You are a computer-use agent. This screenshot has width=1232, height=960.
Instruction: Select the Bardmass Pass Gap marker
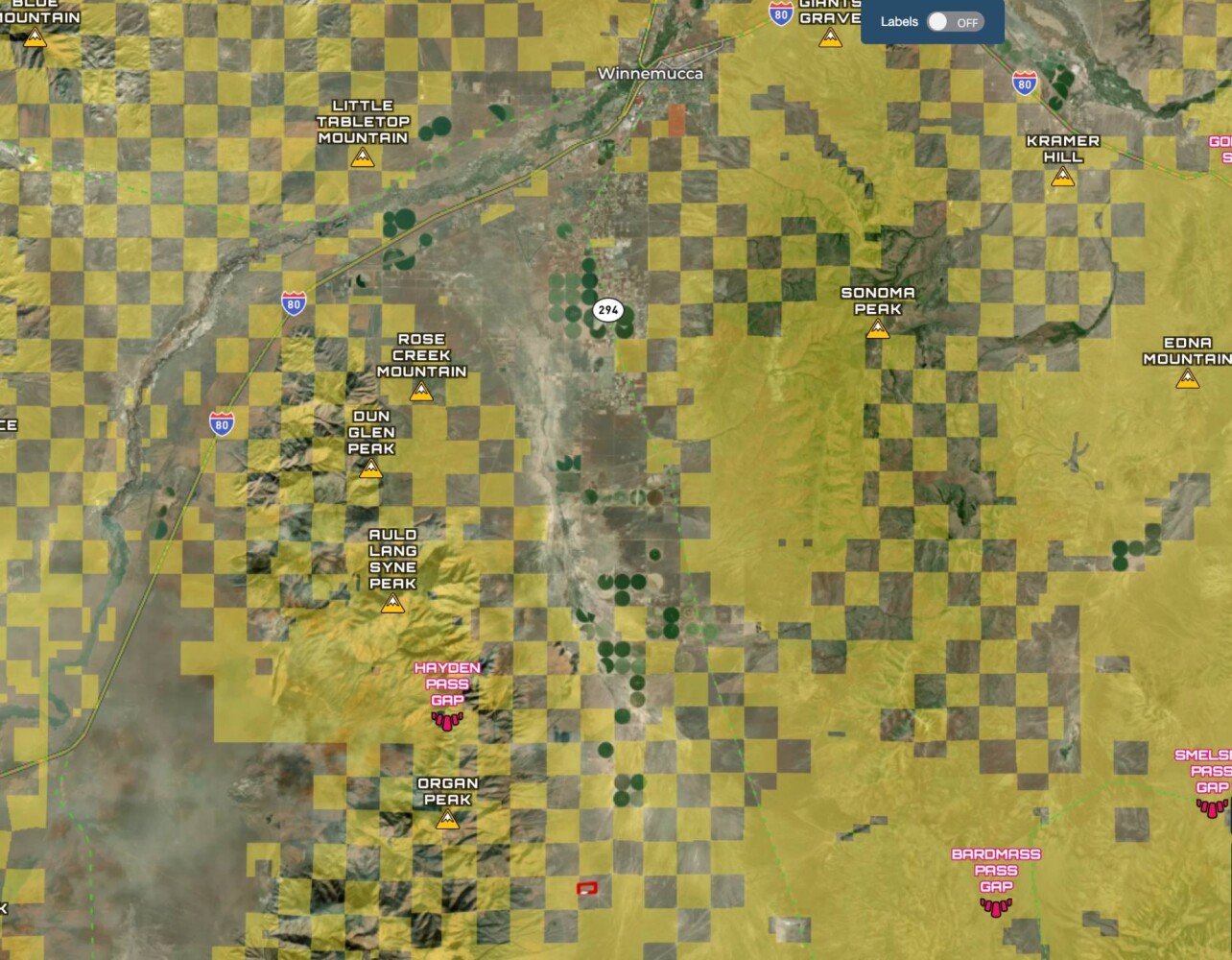click(x=996, y=906)
